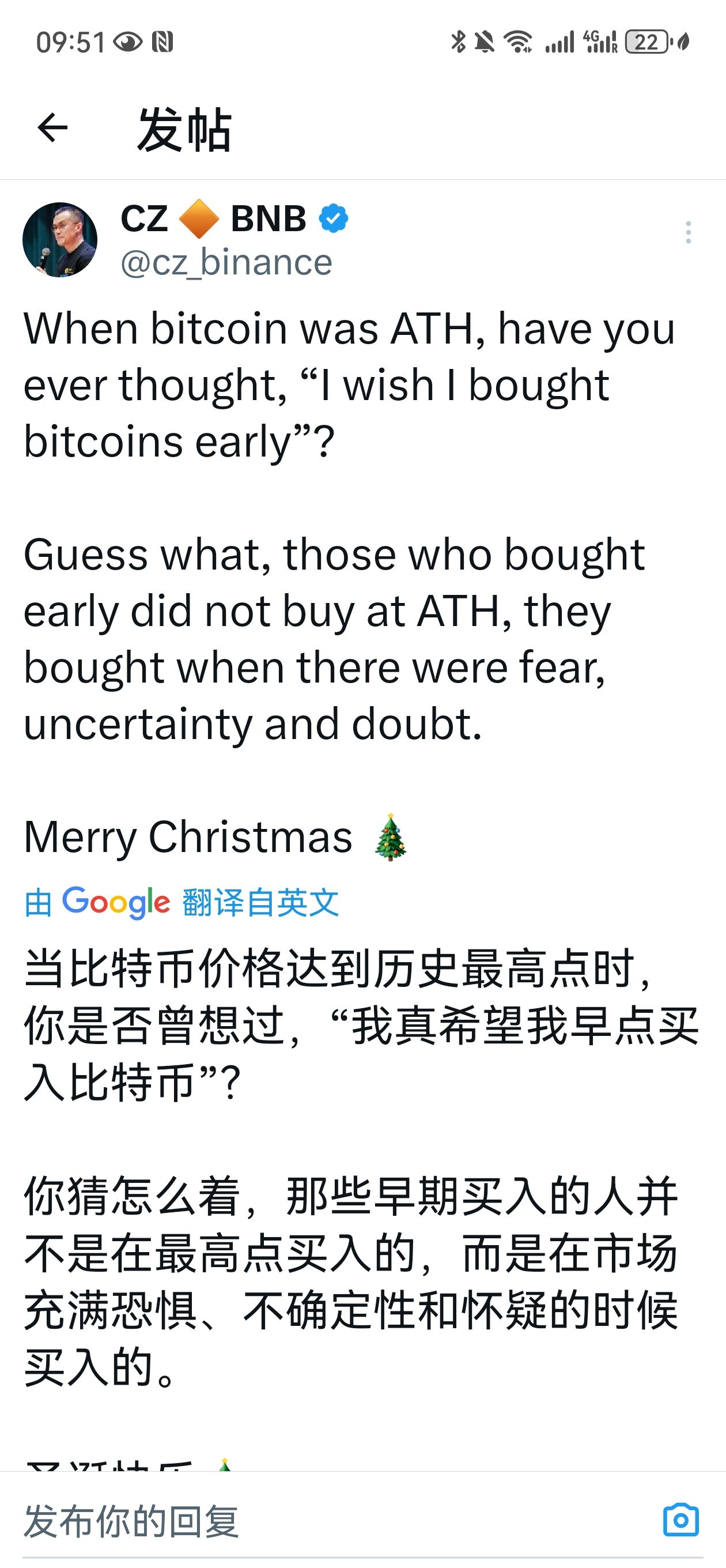Open the @cz_binance profile handle
Viewport: 726px width, 1568px height.
point(226,263)
